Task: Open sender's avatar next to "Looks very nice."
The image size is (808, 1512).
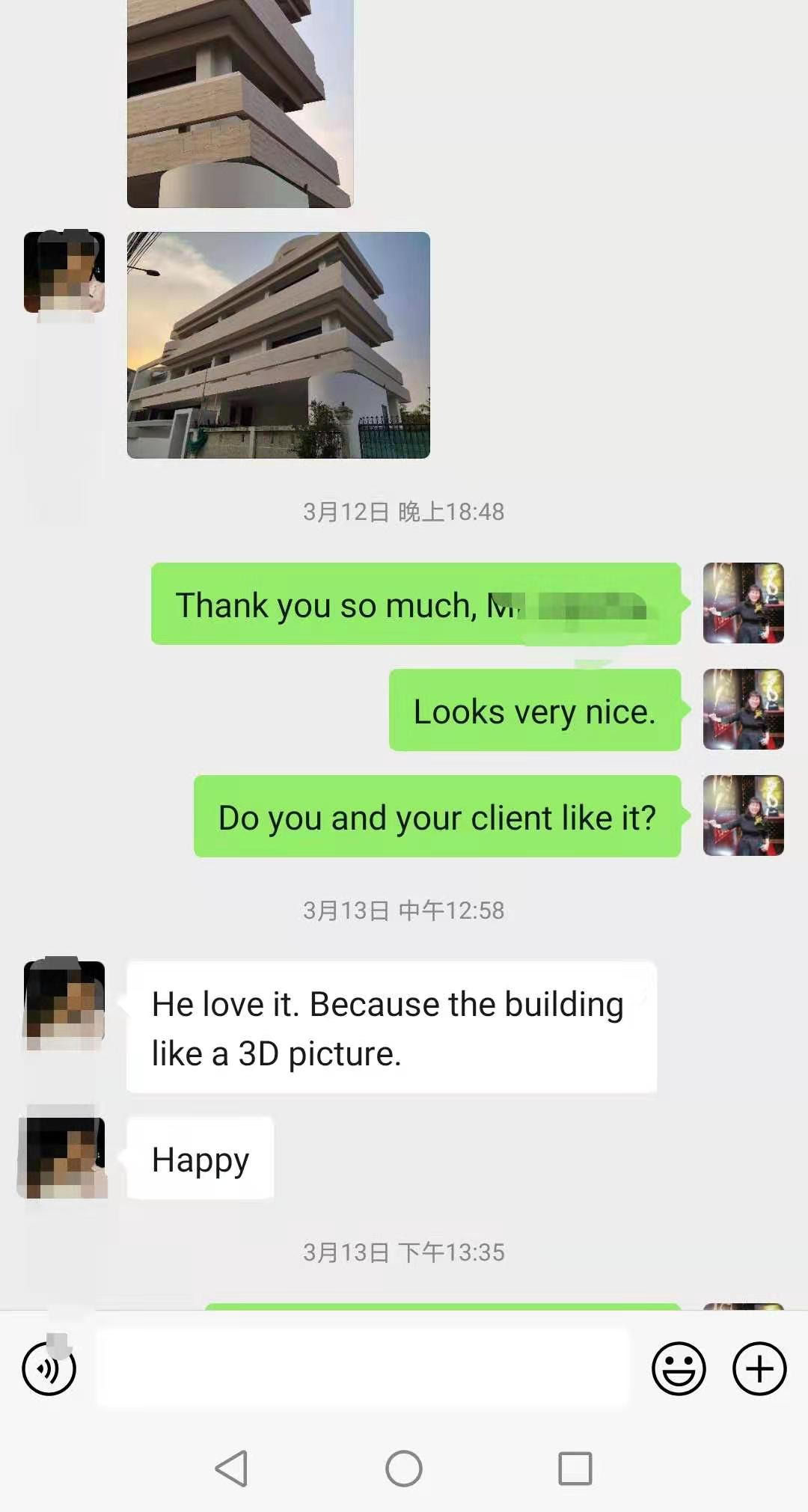Action: [x=744, y=709]
